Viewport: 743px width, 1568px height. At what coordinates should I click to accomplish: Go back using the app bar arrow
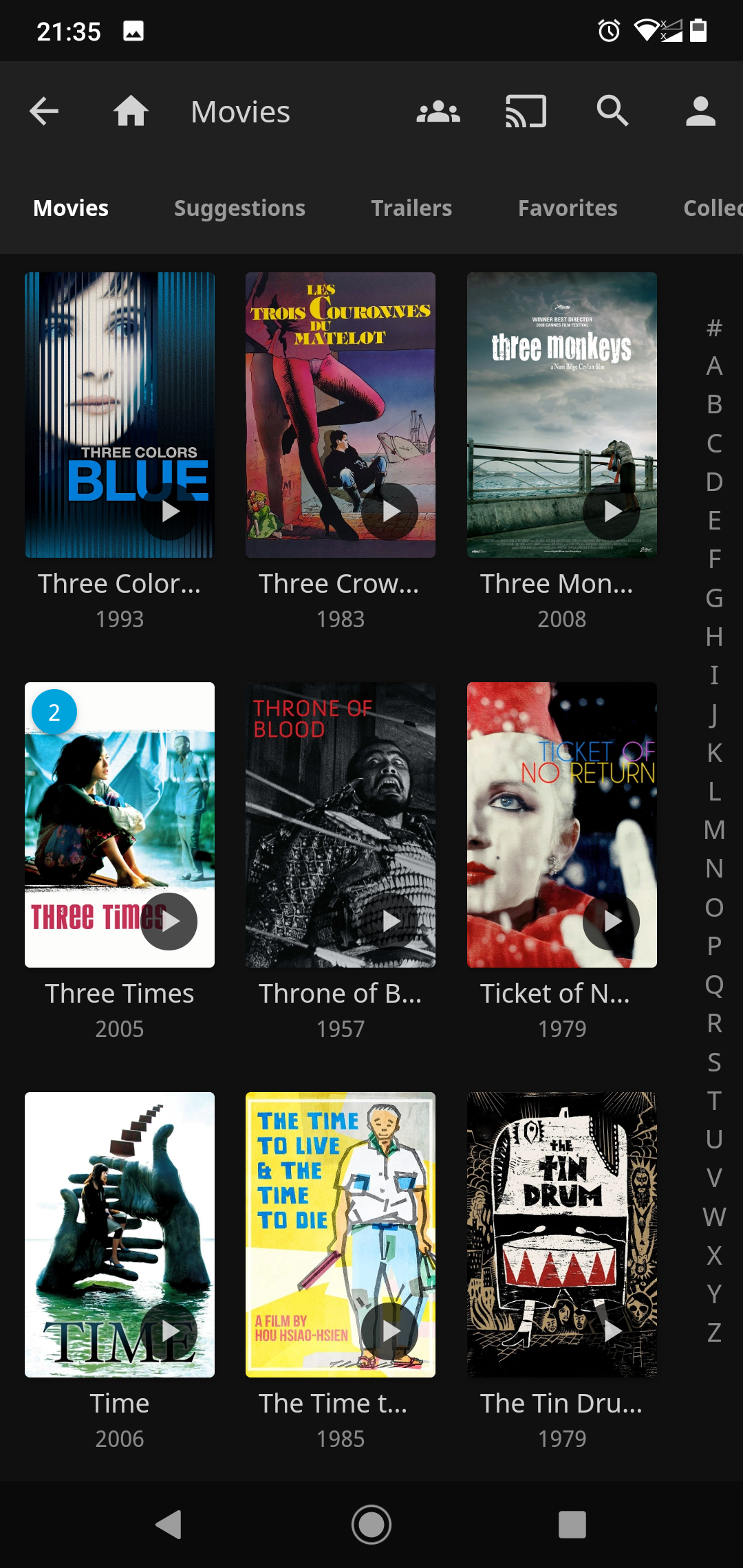pyautogui.click(x=44, y=111)
